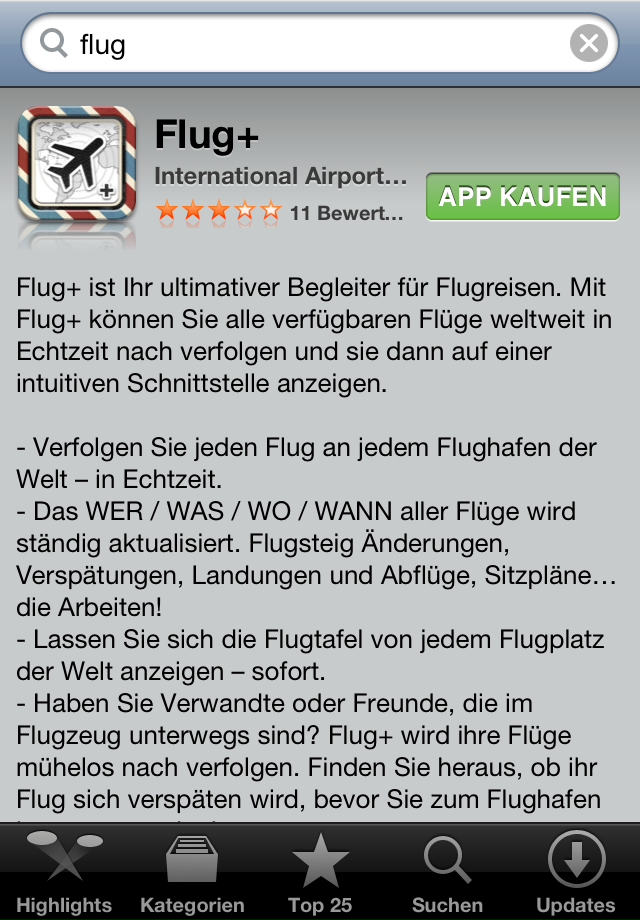Go to the Top 25 tab

(320, 872)
